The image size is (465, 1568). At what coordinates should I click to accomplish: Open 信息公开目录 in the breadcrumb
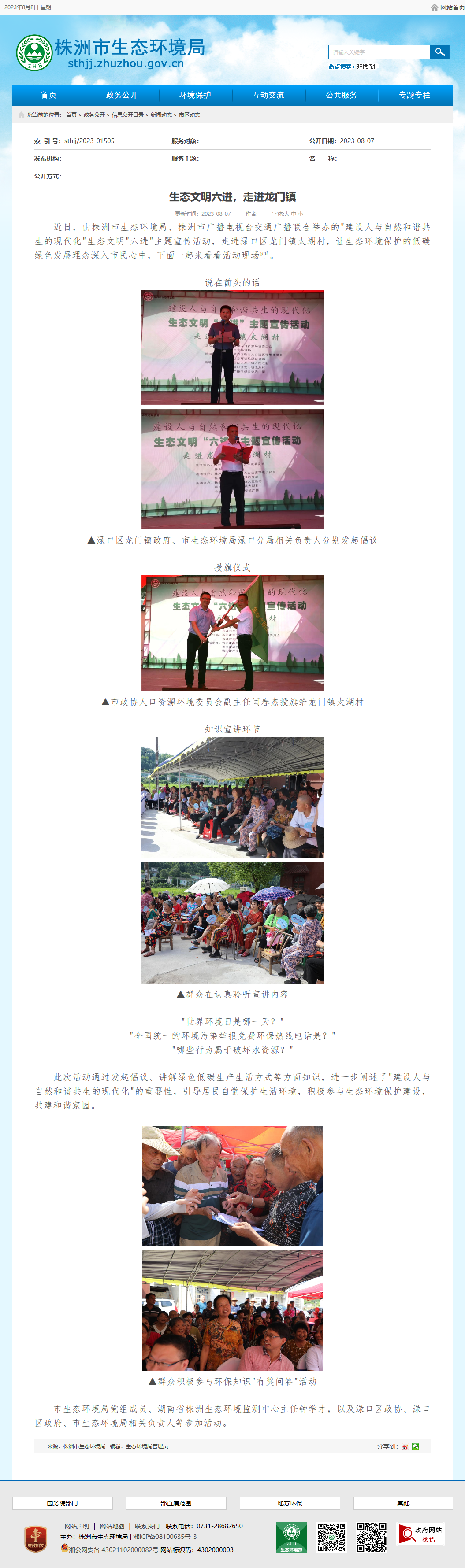[x=128, y=115]
